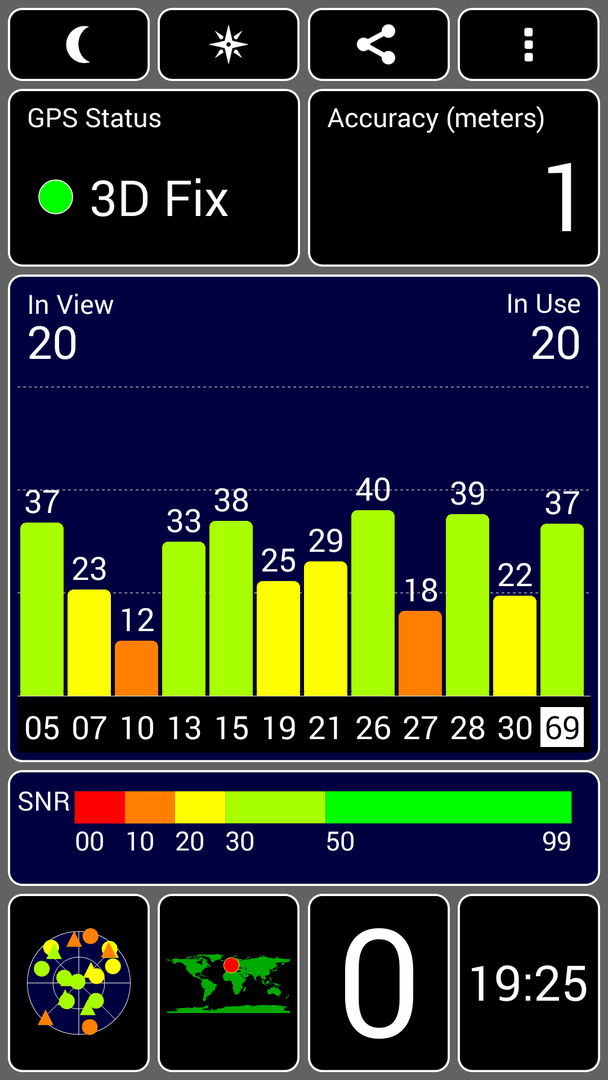Open the satellite signal bar chart panel
608x1080 pixels.
(304, 518)
